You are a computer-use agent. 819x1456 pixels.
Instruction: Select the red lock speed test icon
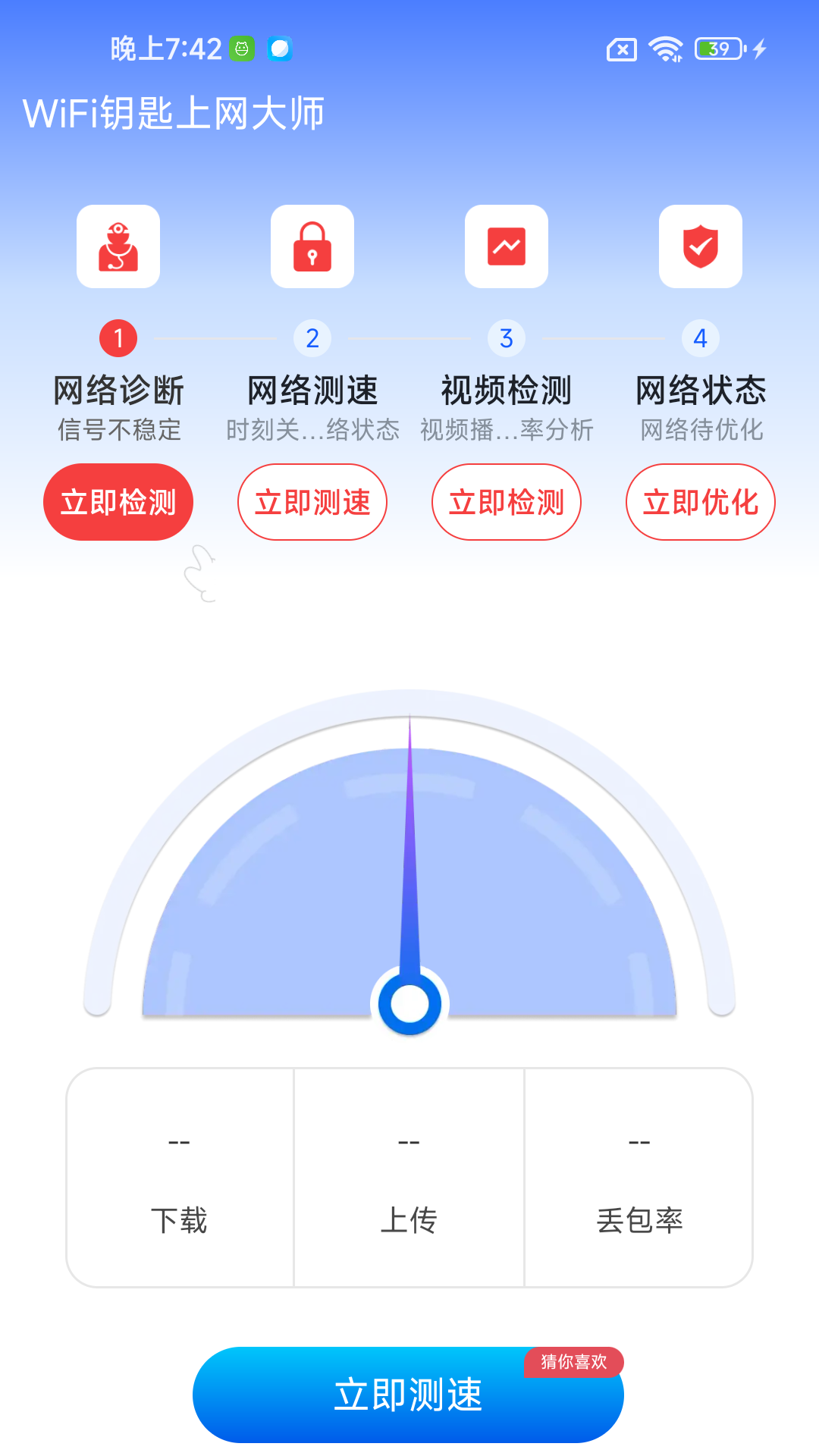(x=312, y=247)
